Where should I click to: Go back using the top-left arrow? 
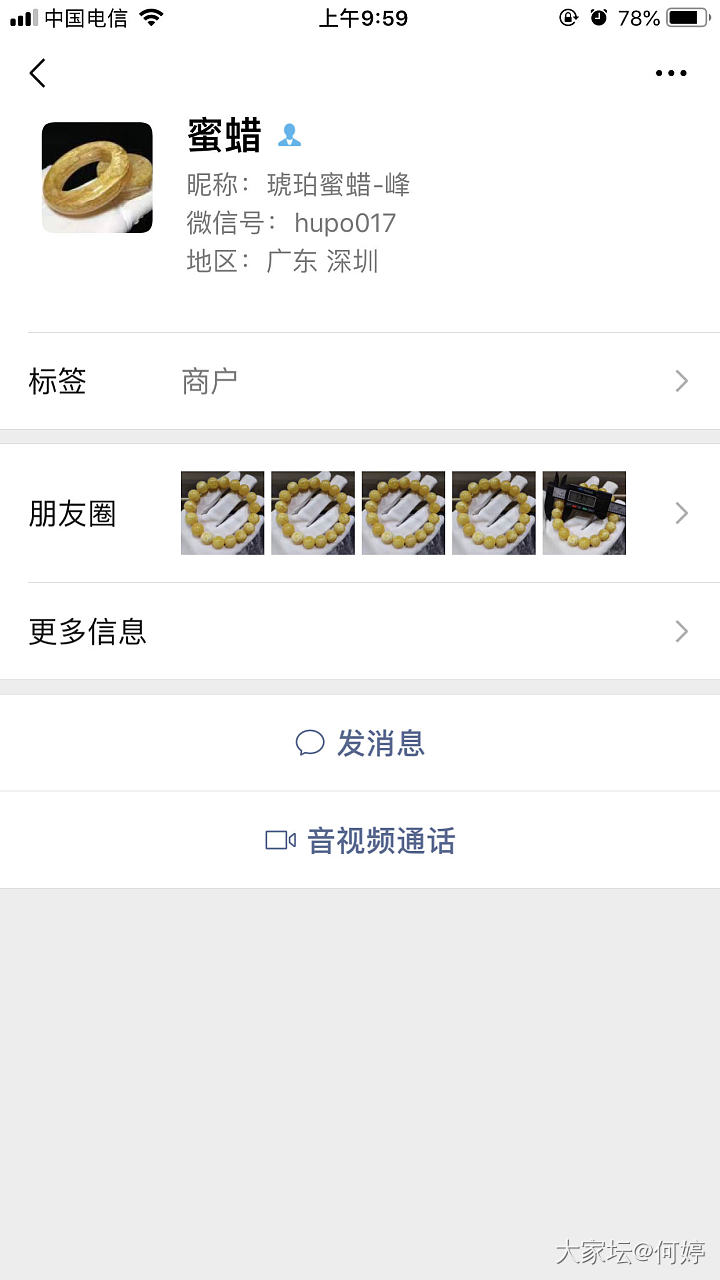(38, 73)
